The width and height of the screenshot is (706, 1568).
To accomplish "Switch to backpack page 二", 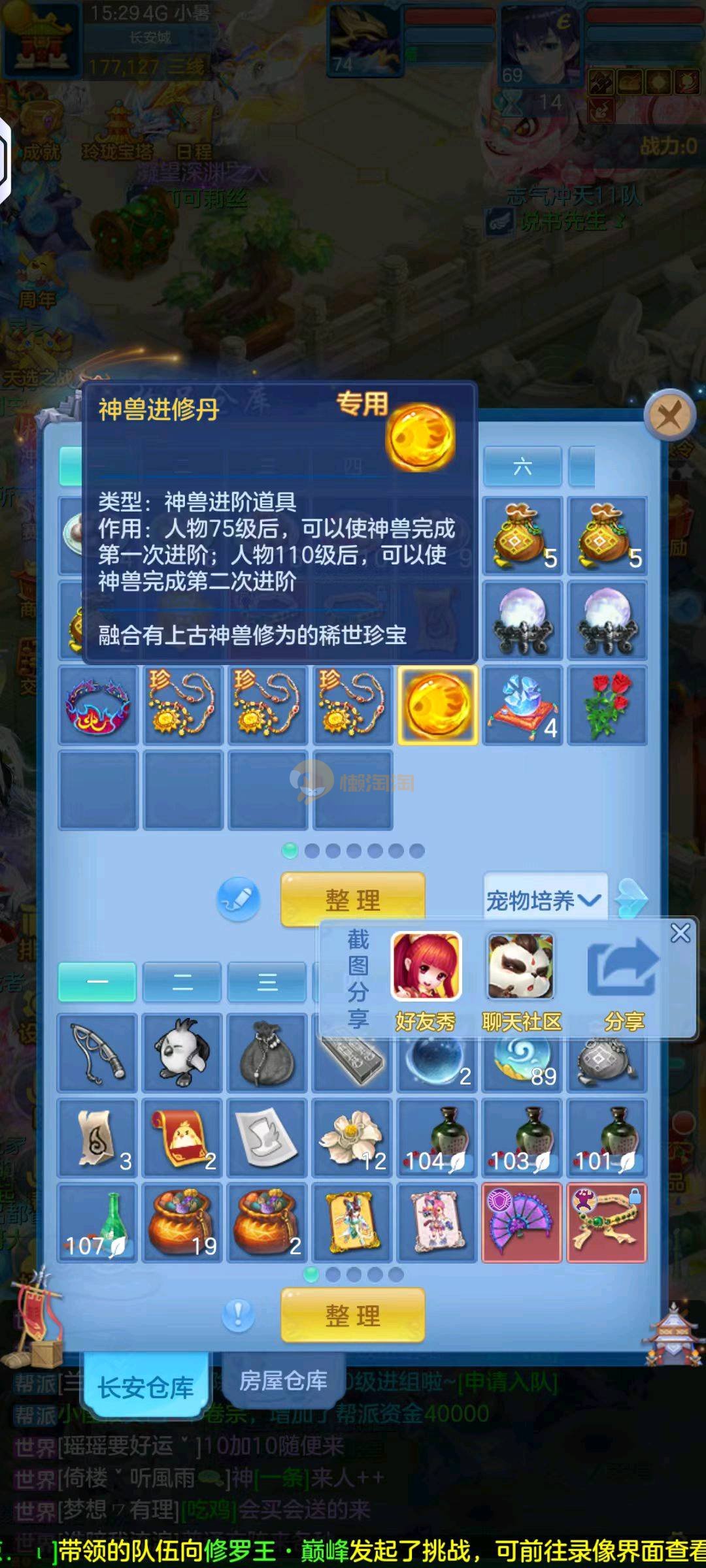I will tap(182, 982).
